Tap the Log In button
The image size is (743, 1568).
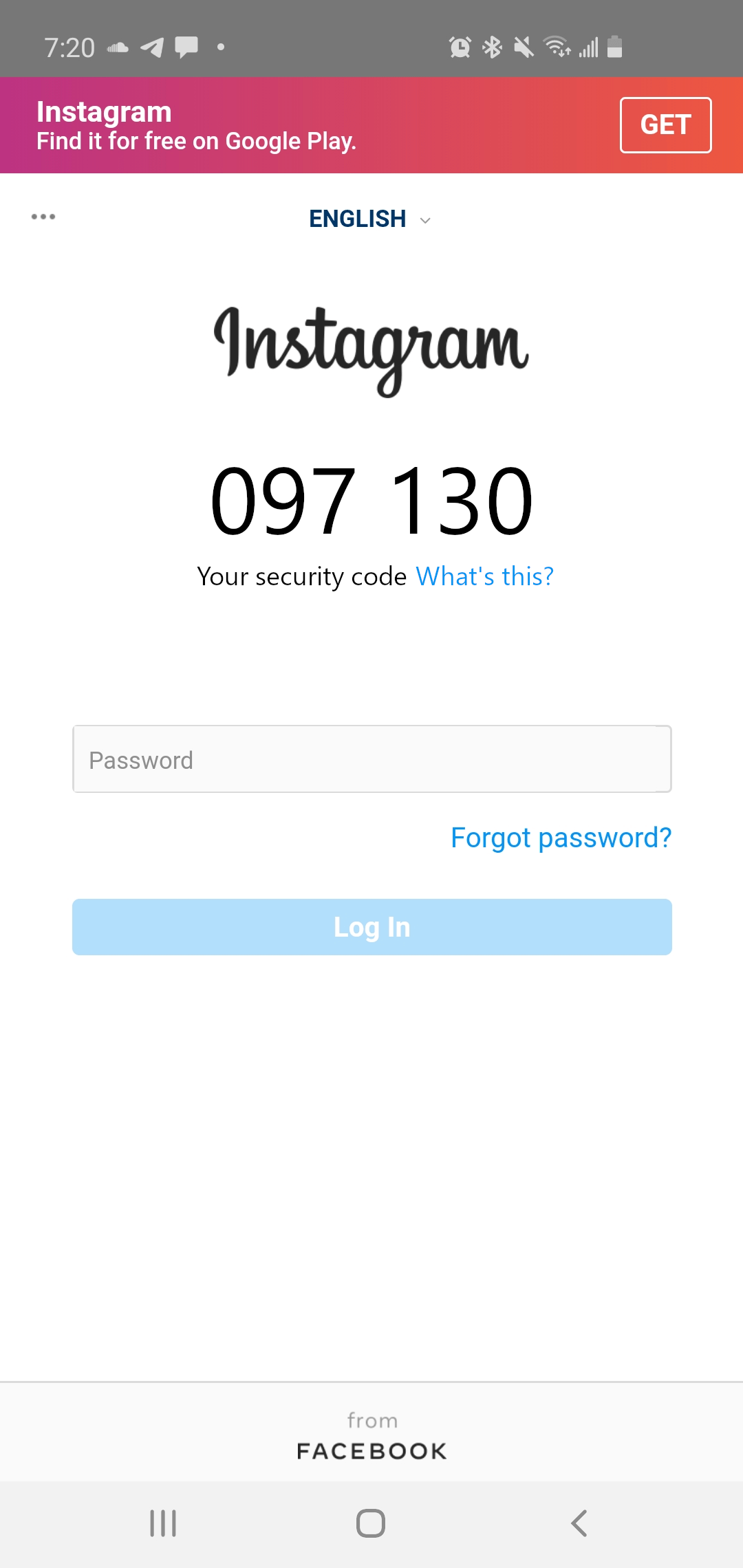click(371, 927)
